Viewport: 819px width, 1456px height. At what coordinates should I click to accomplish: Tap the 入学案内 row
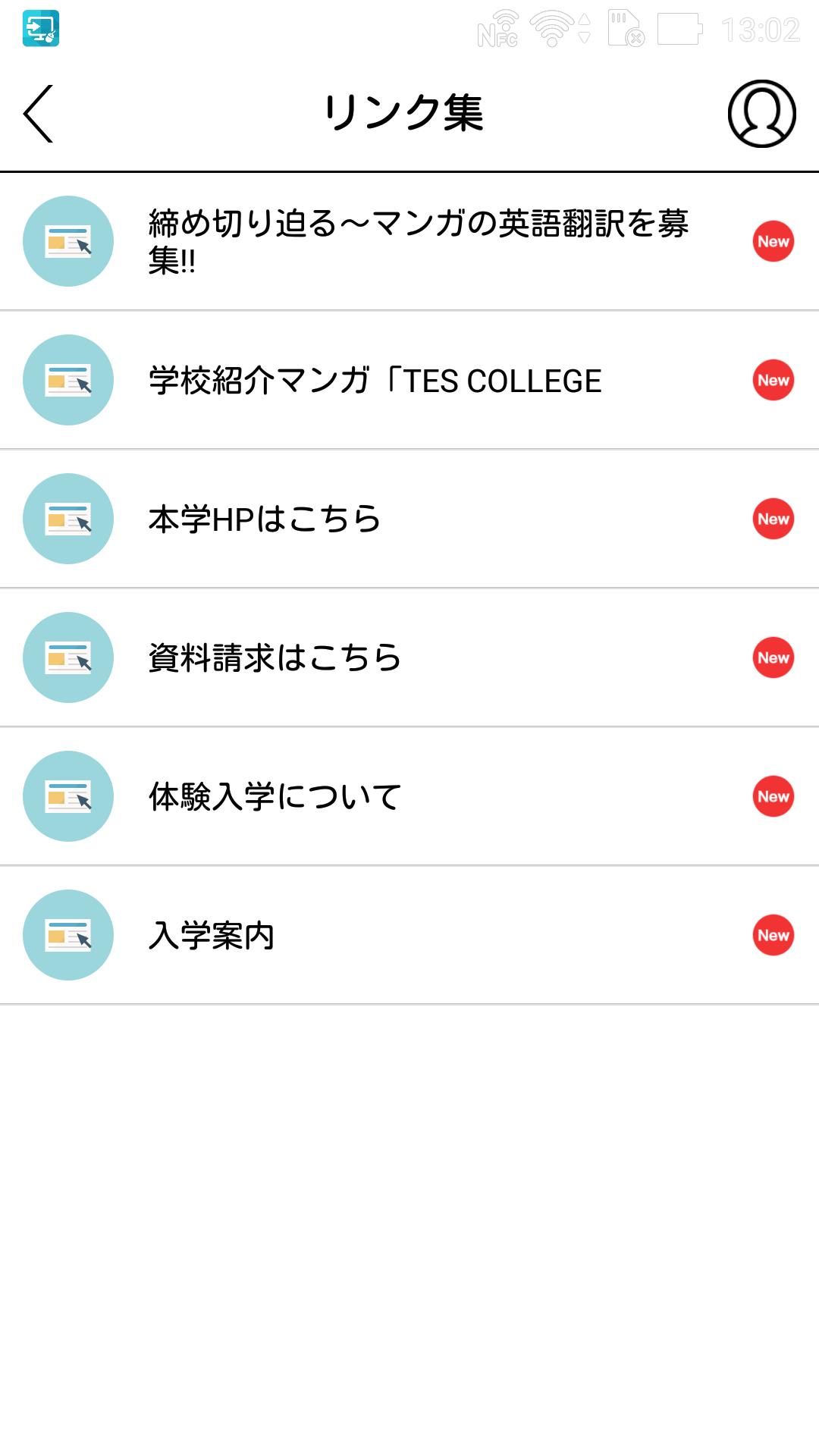[x=409, y=935]
